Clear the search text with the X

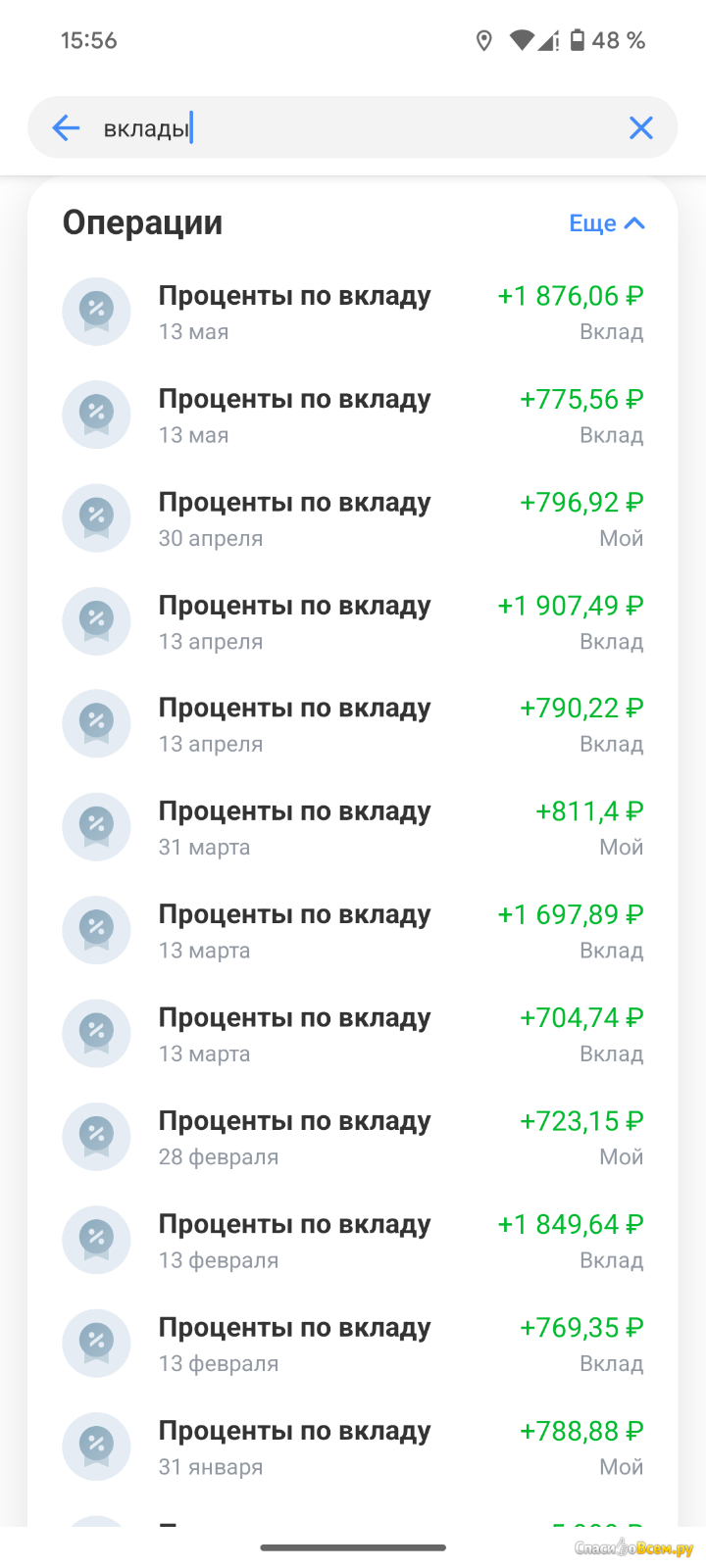641,127
